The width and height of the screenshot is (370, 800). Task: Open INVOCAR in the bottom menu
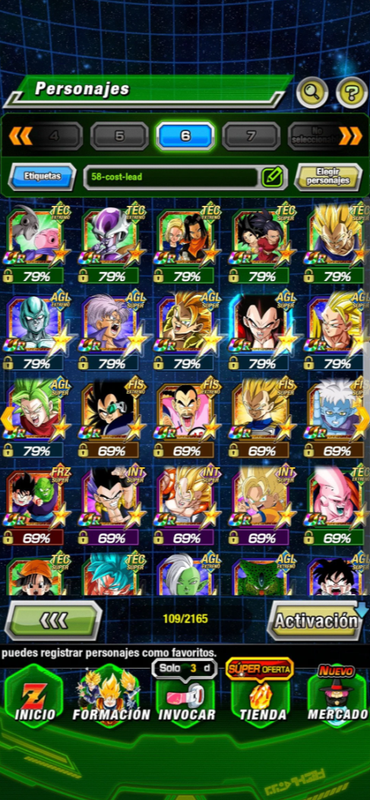(x=186, y=696)
